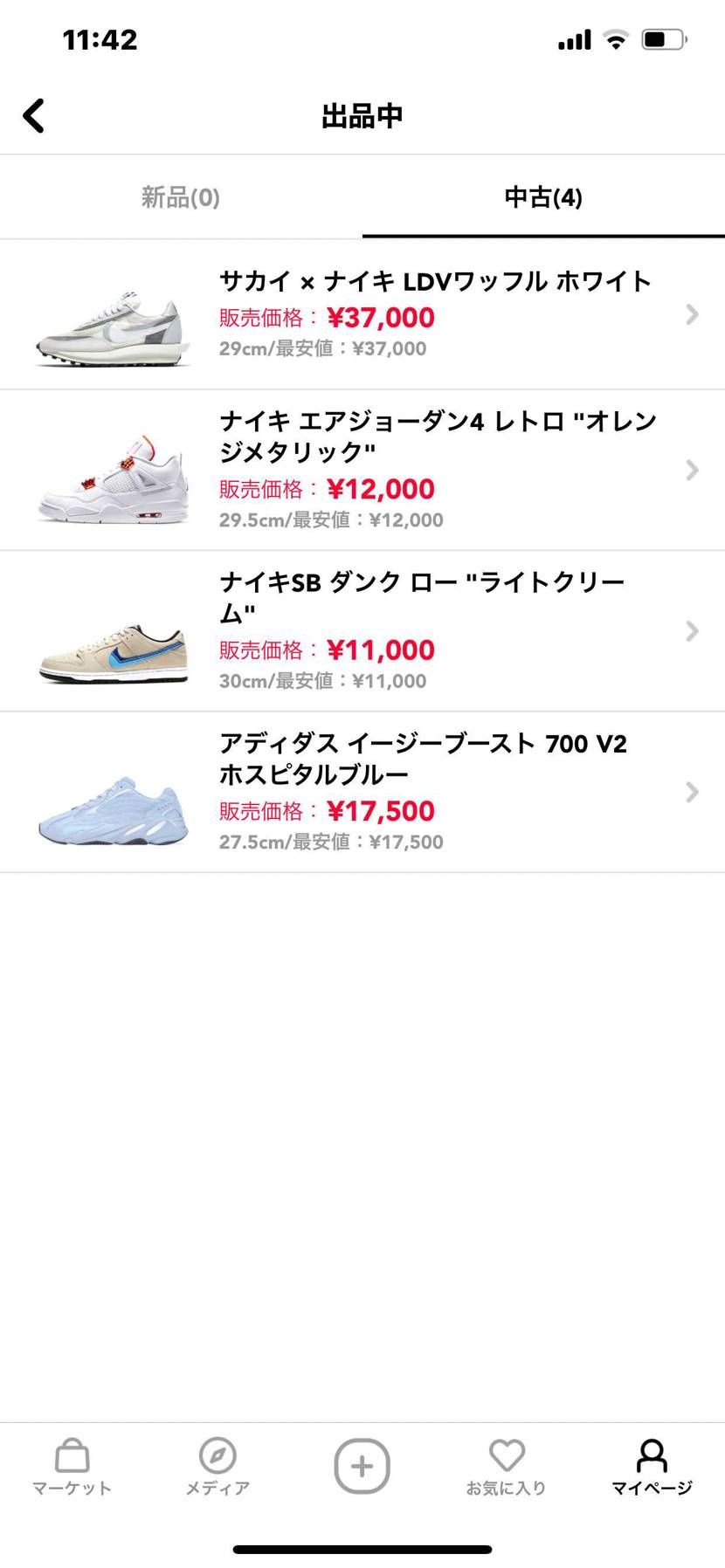Tap the back arrow at top left
Viewport: 725px width, 1568px height.
[x=33, y=114]
